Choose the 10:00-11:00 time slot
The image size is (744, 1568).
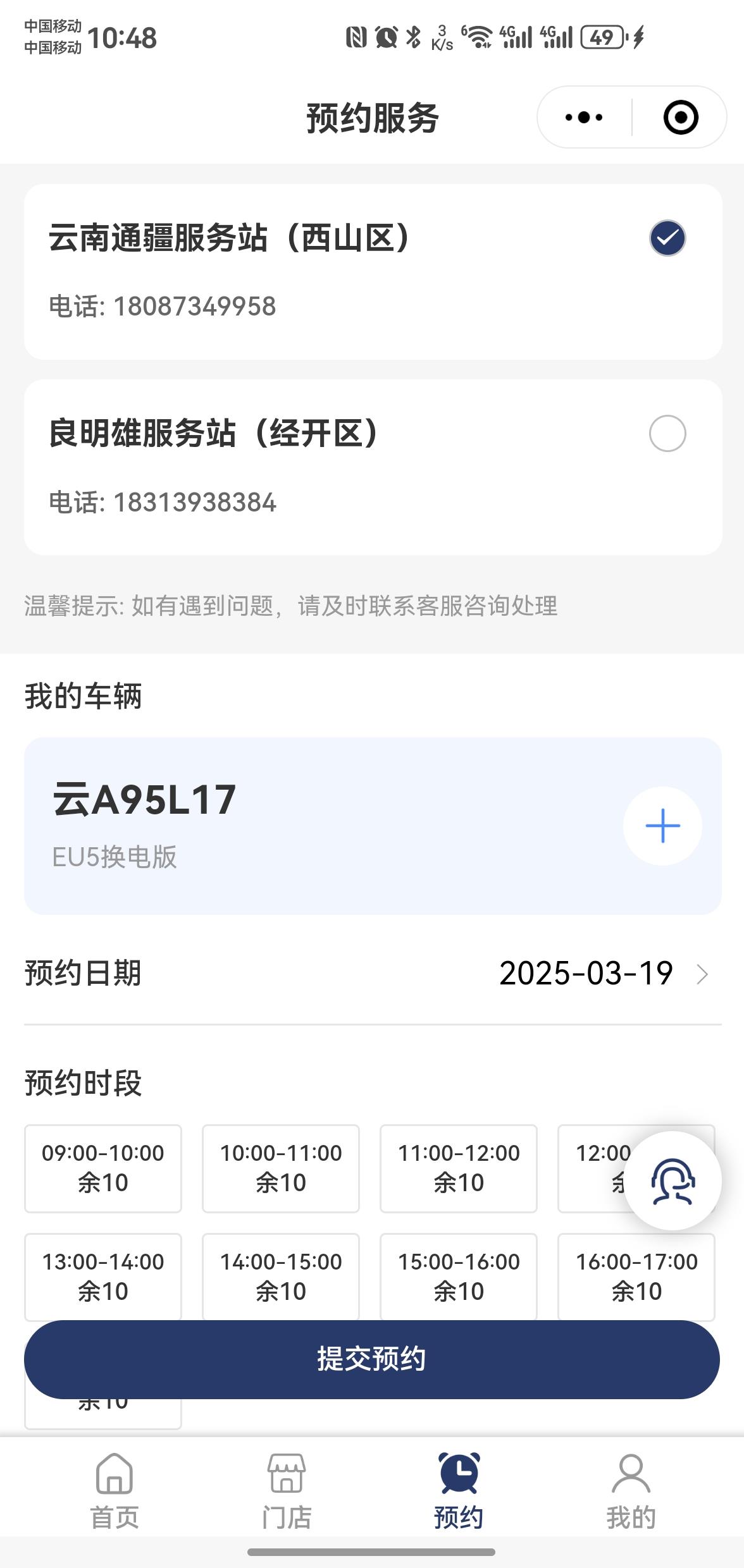tap(281, 1168)
